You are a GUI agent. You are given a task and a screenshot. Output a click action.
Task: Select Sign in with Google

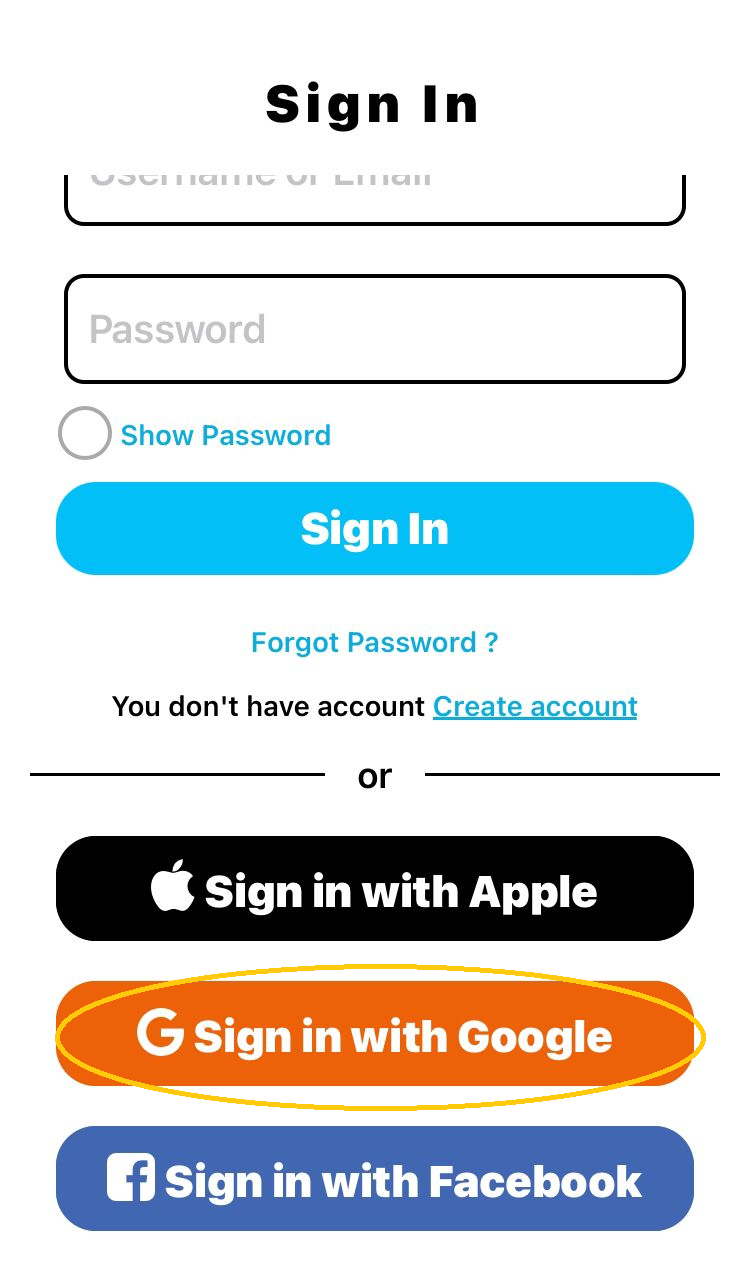[x=374, y=1035]
